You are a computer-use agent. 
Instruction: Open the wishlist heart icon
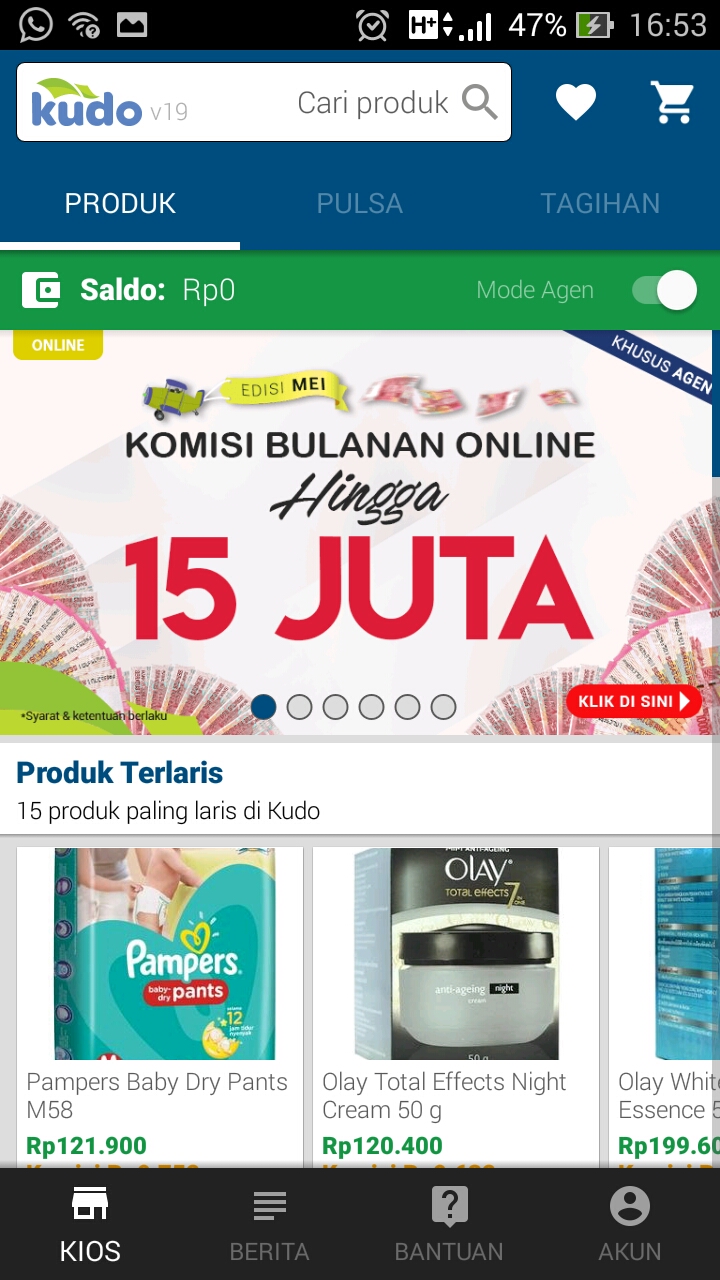pyautogui.click(x=576, y=102)
